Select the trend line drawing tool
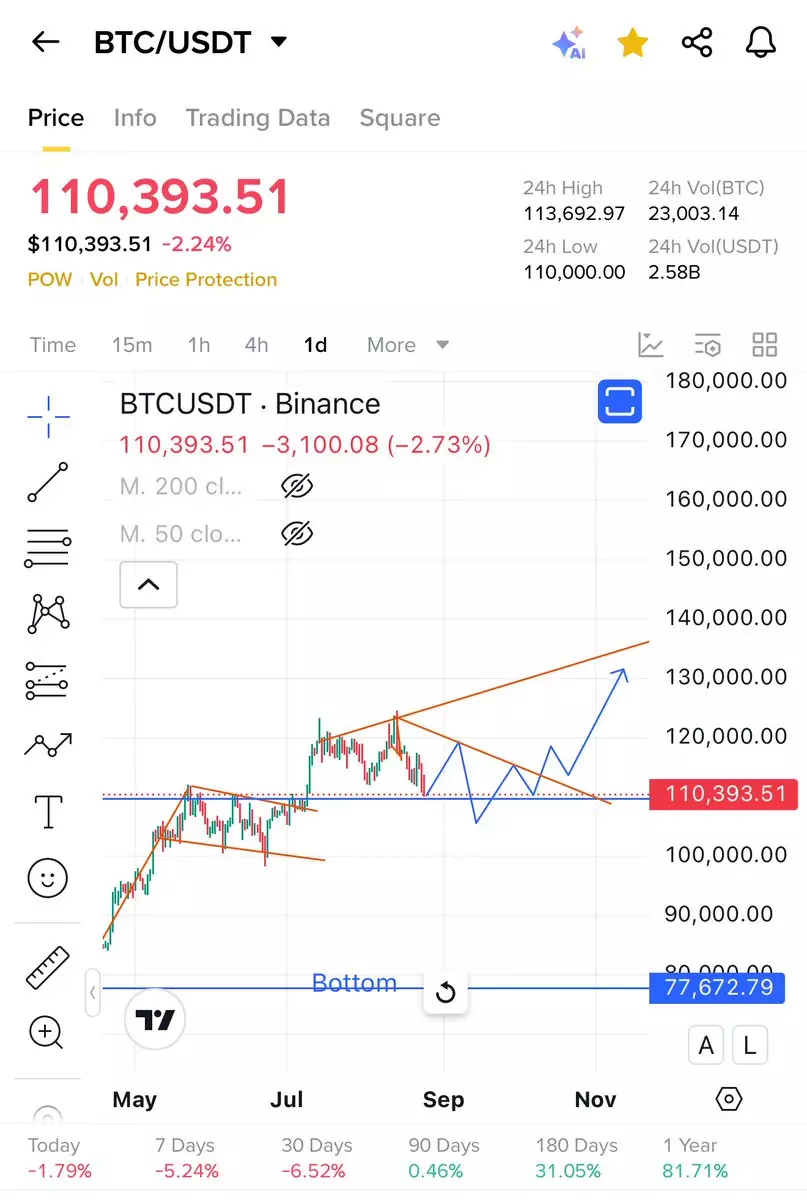This screenshot has width=807, height=1200. click(48, 482)
